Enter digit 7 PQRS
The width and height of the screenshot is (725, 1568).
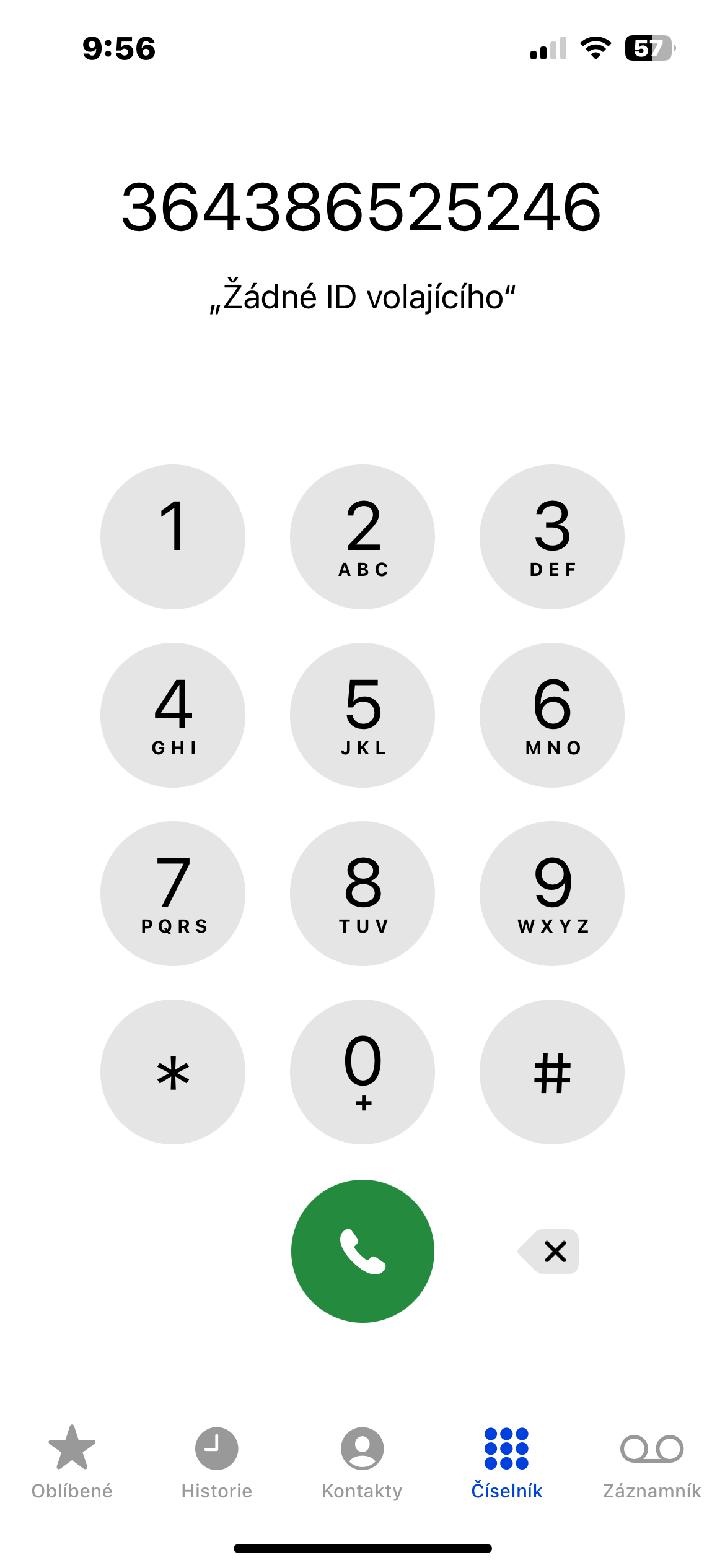point(173,893)
